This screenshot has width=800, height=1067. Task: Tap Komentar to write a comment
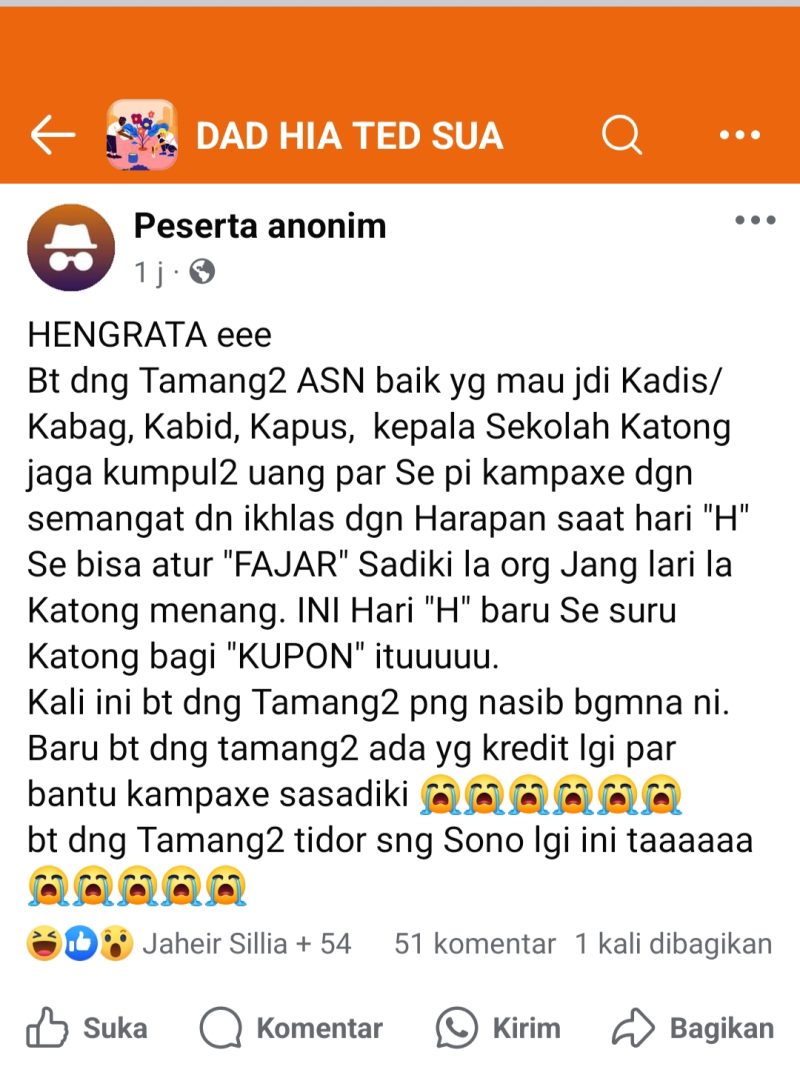coord(291,1028)
